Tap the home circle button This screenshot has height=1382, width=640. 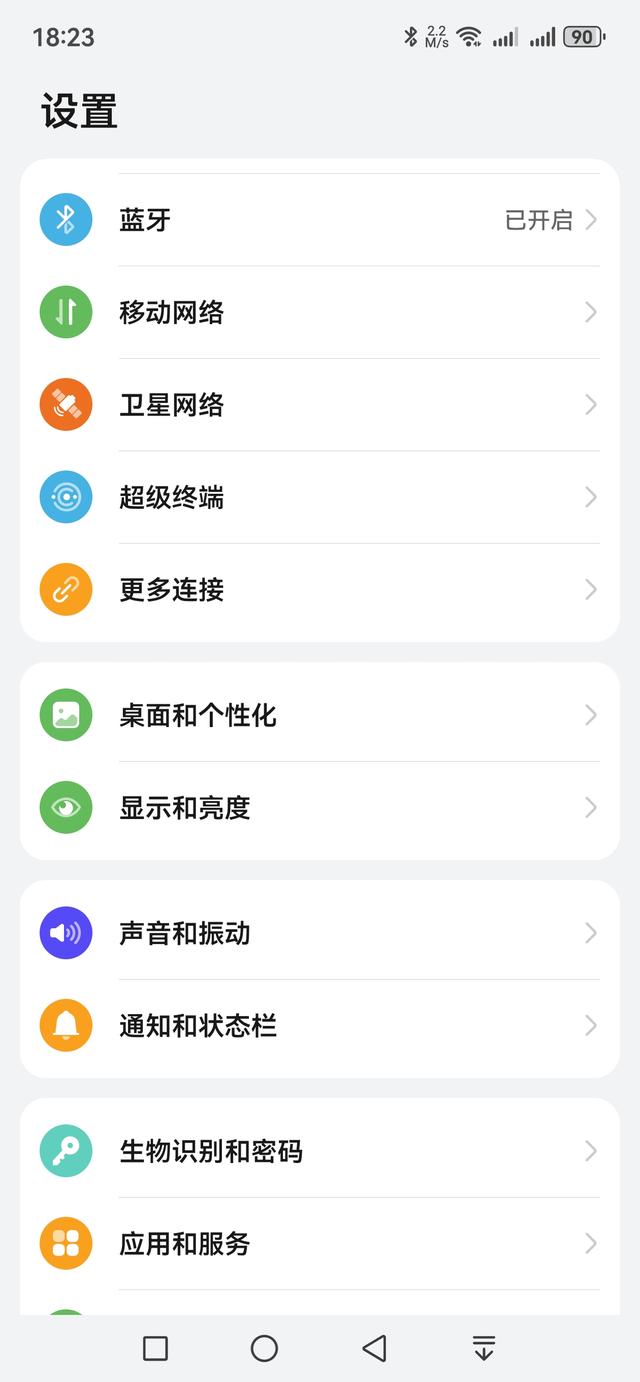tap(264, 1349)
